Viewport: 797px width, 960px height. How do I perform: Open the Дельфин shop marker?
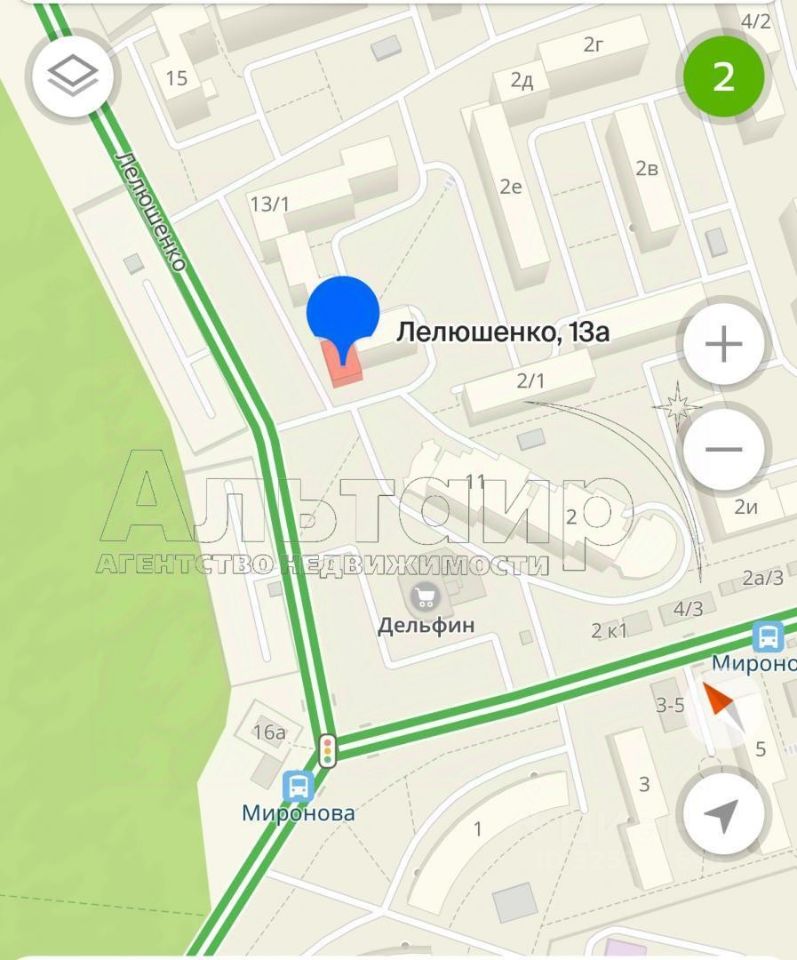click(x=425, y=598)
